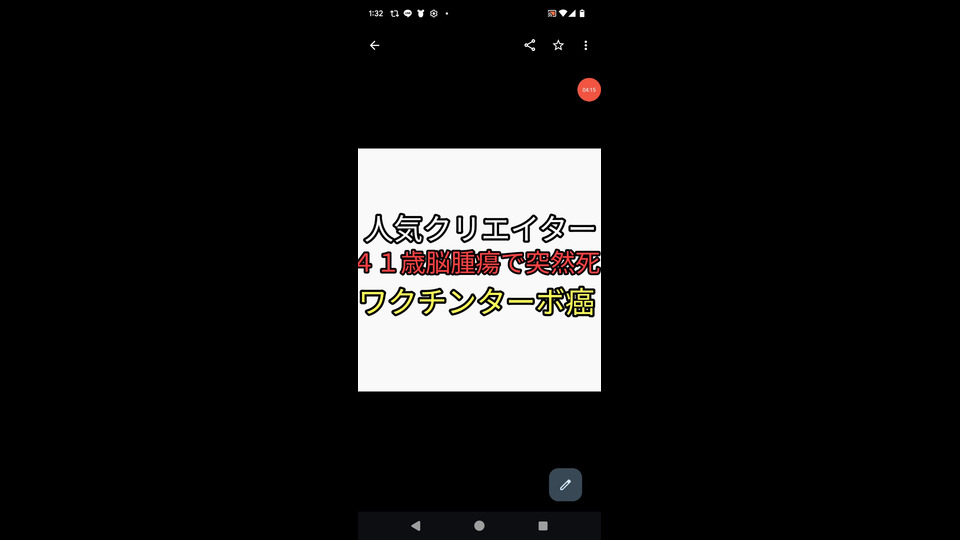Tap the system home button

pyautogui.click(x=479, y=526)
